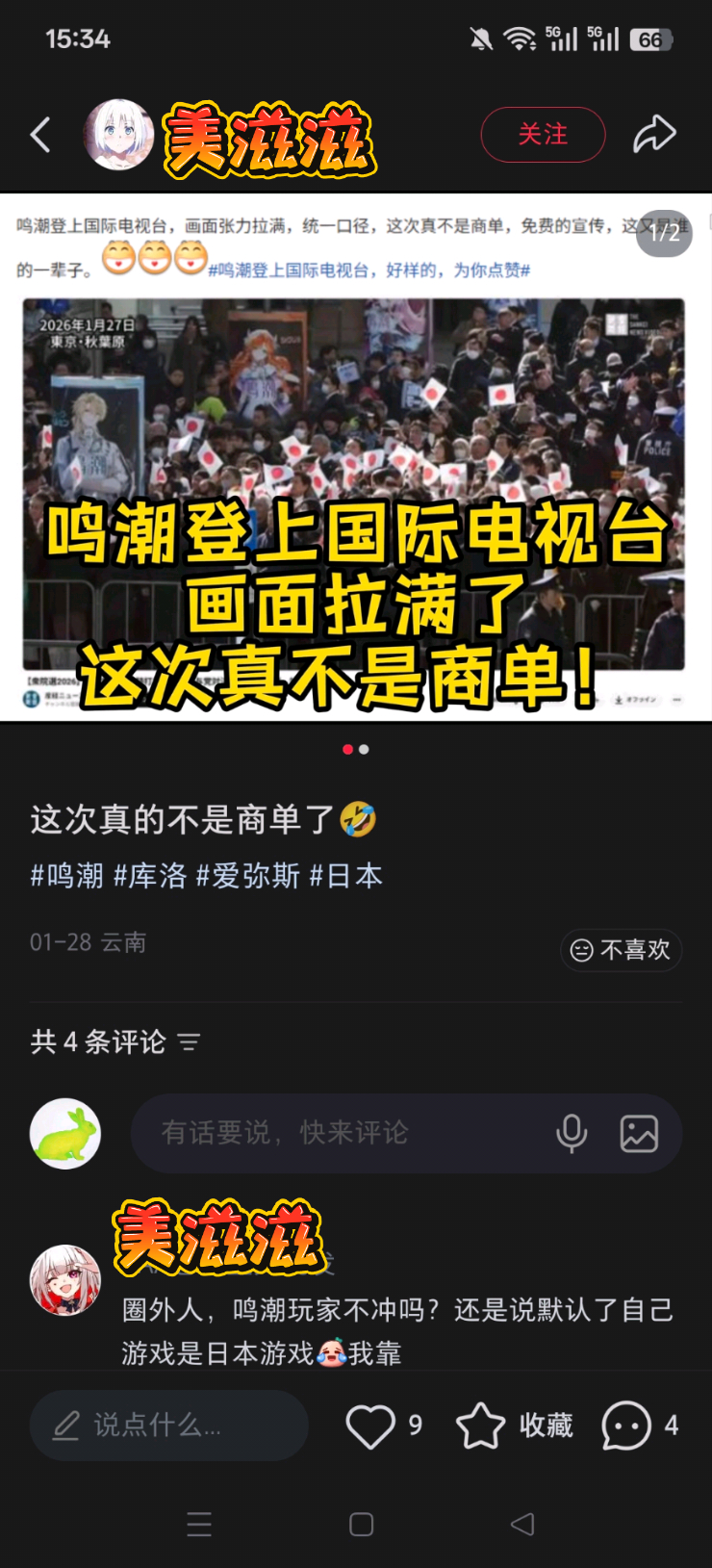Open comments via speech bubble icon
712x1568 pixels.
coord(626,1426)
